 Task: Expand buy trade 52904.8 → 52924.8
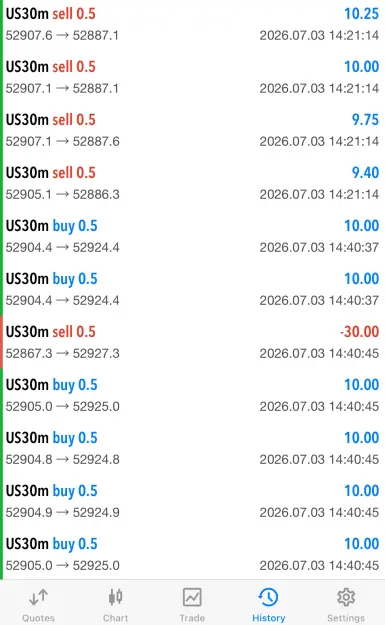tap(192, 448)
